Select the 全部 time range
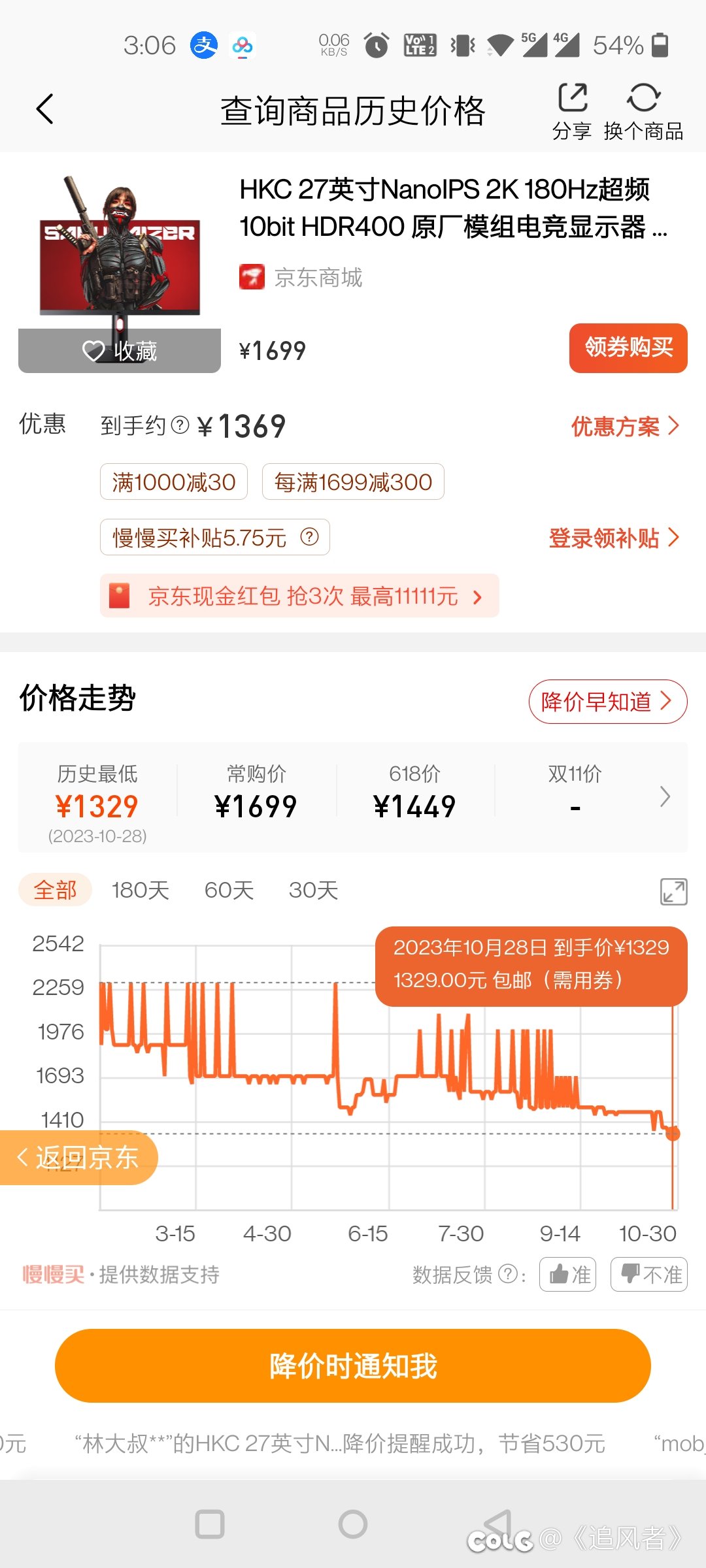Screen dimensions: 706x1568 click(55, 890)
